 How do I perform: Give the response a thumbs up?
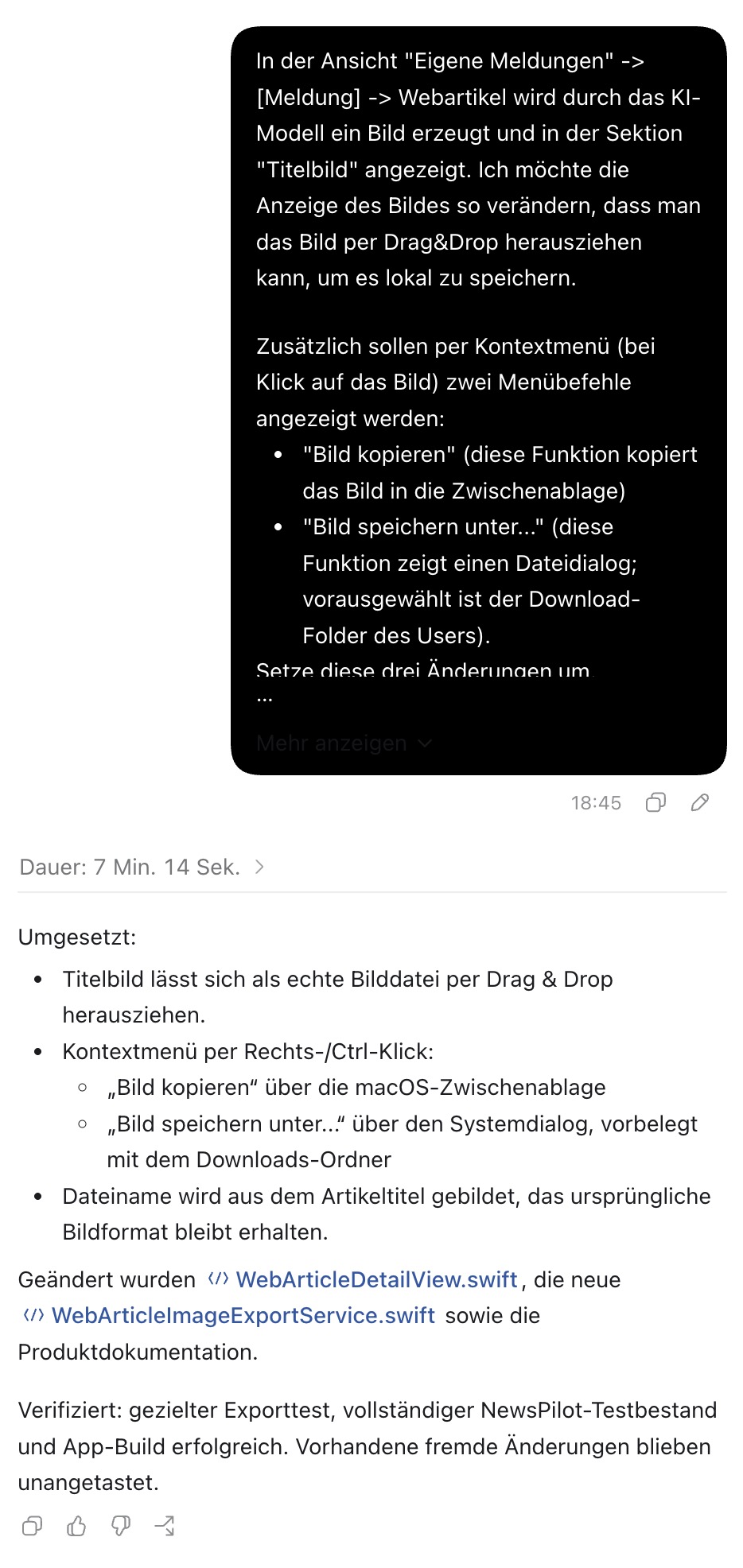pos(76,1526)
